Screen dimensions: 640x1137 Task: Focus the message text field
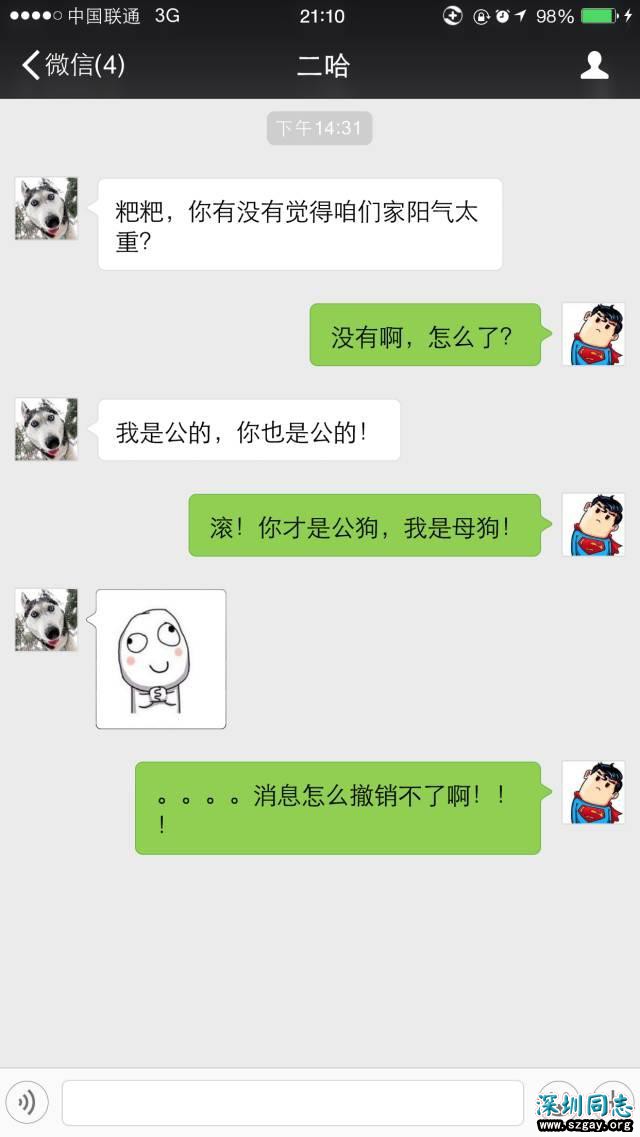click(292, 1103)
